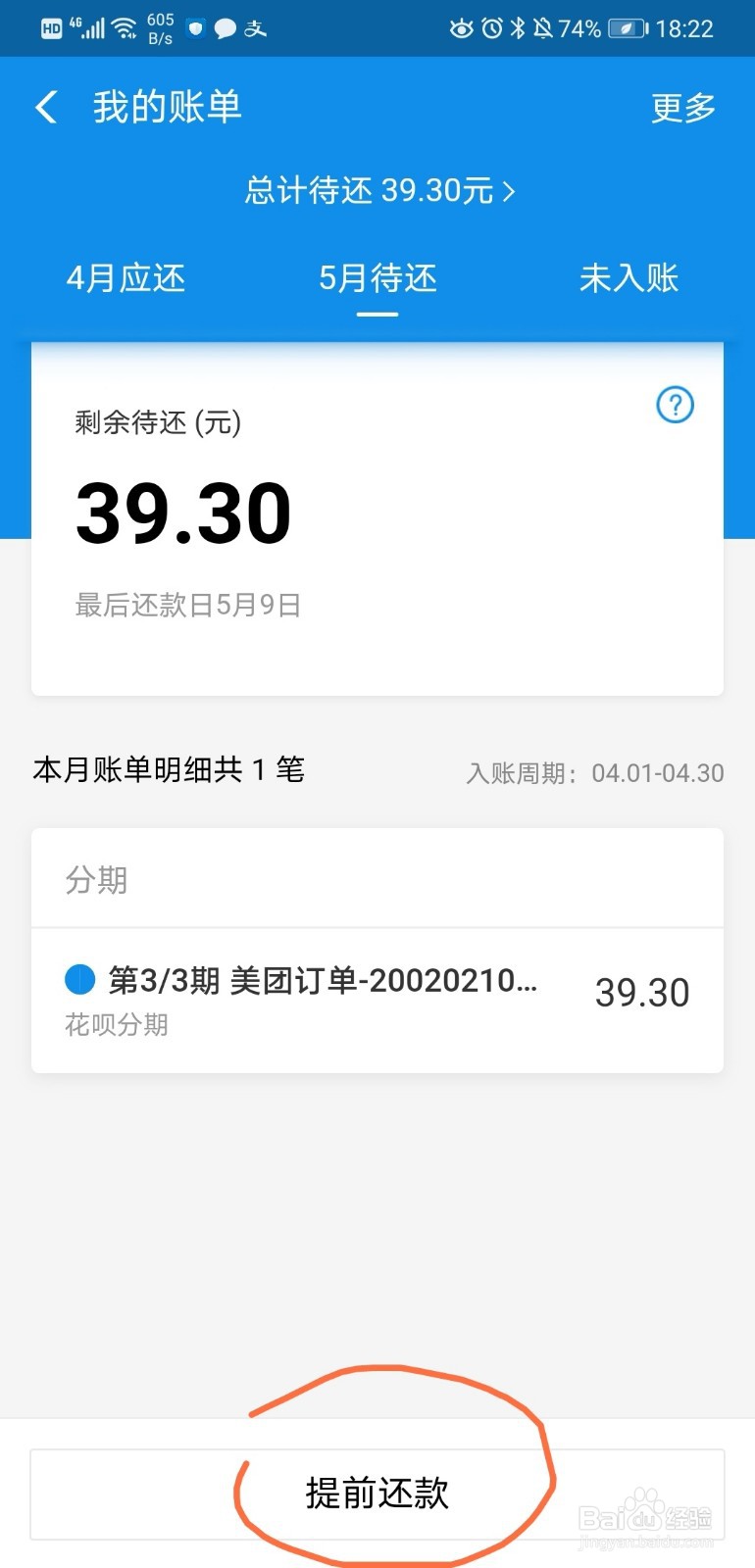The image size is (755, 1568).
Task: Select the 5月待还 tab
Action: point(377,279)
